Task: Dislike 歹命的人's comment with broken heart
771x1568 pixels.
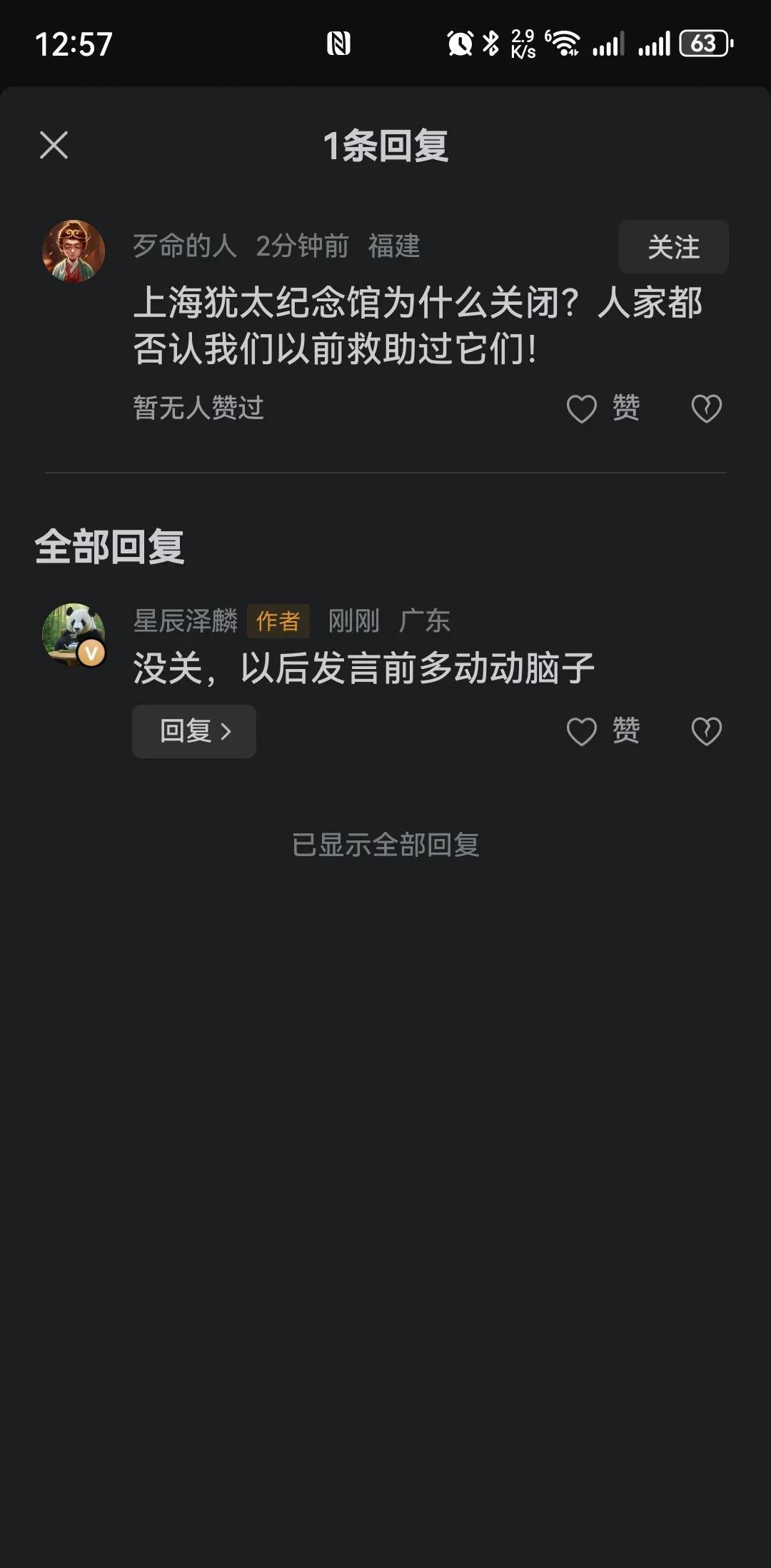Action: tap(706, 409)
